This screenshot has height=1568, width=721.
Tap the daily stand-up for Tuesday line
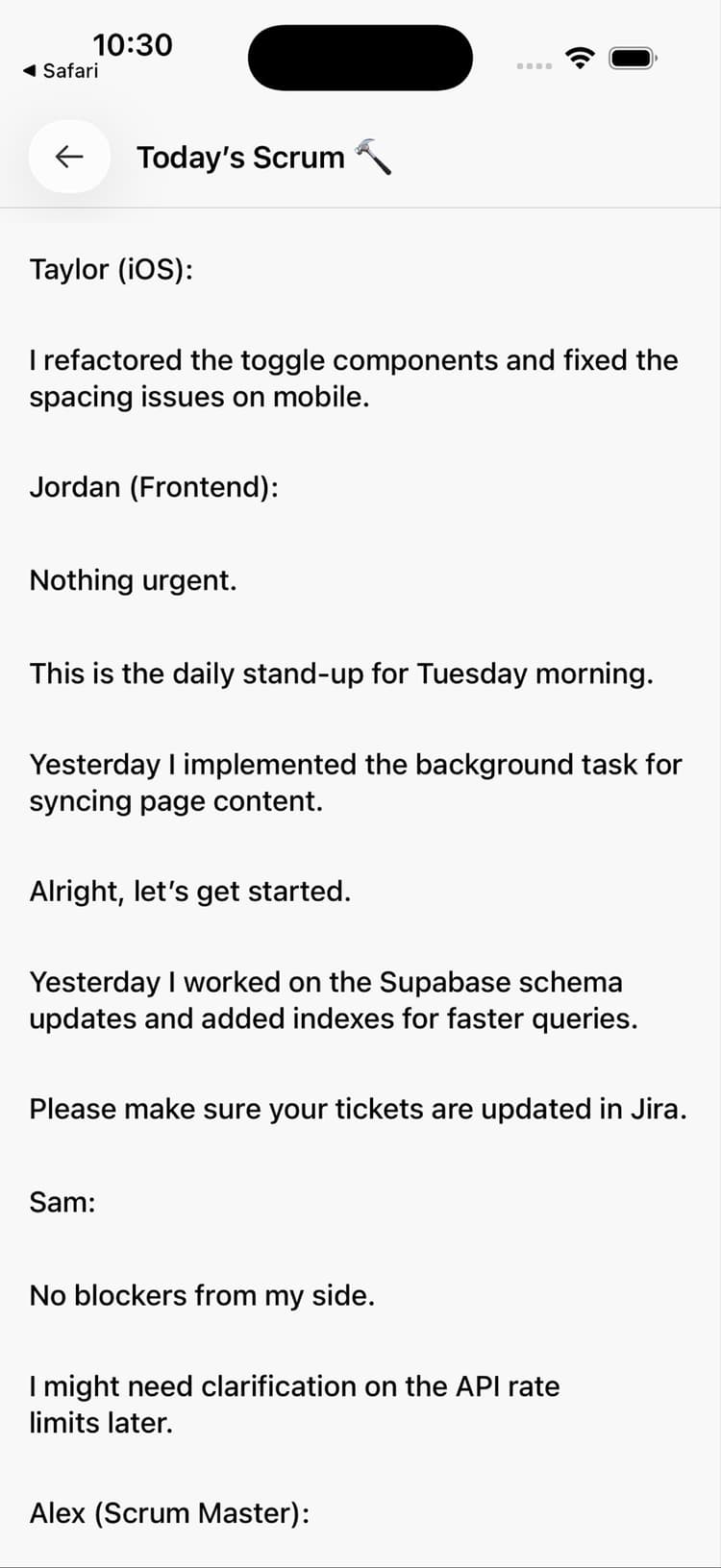click(x=341, y=674)
